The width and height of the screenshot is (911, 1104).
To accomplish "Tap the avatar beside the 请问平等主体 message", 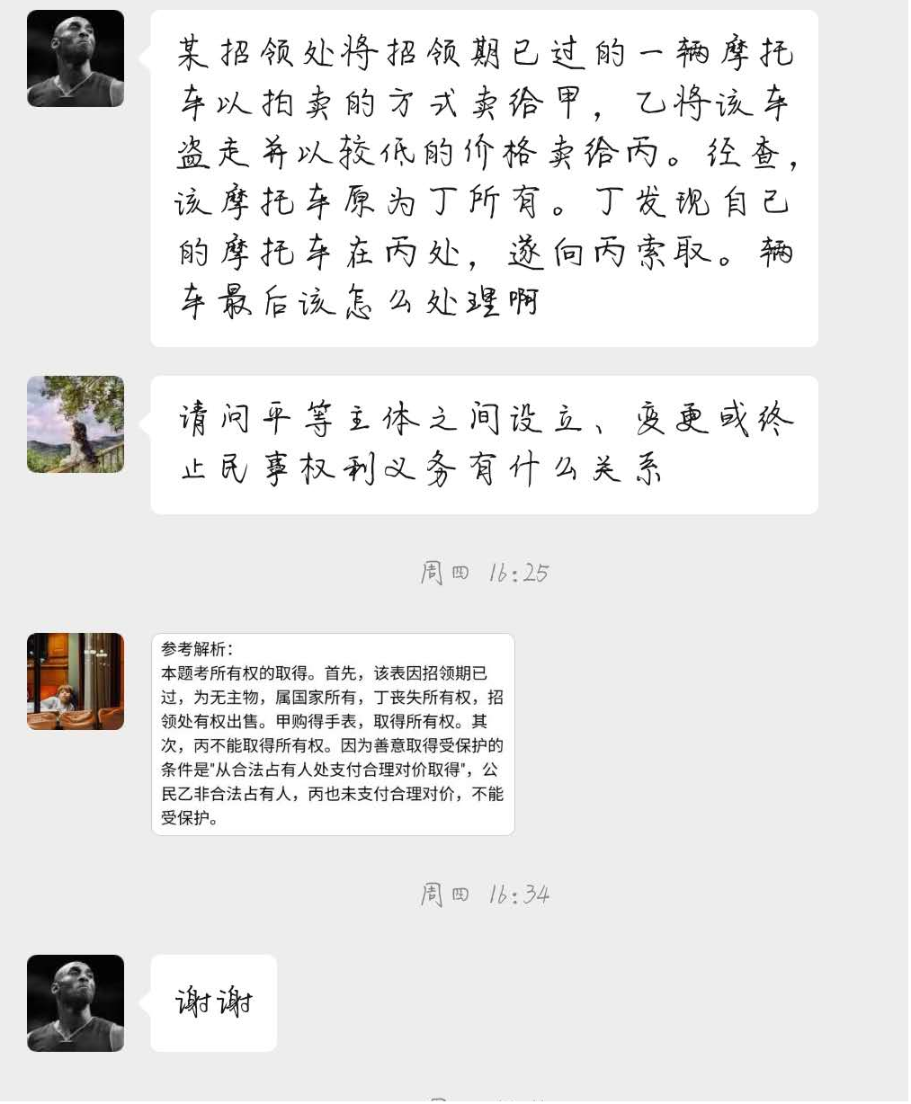I will coord(76,424).
